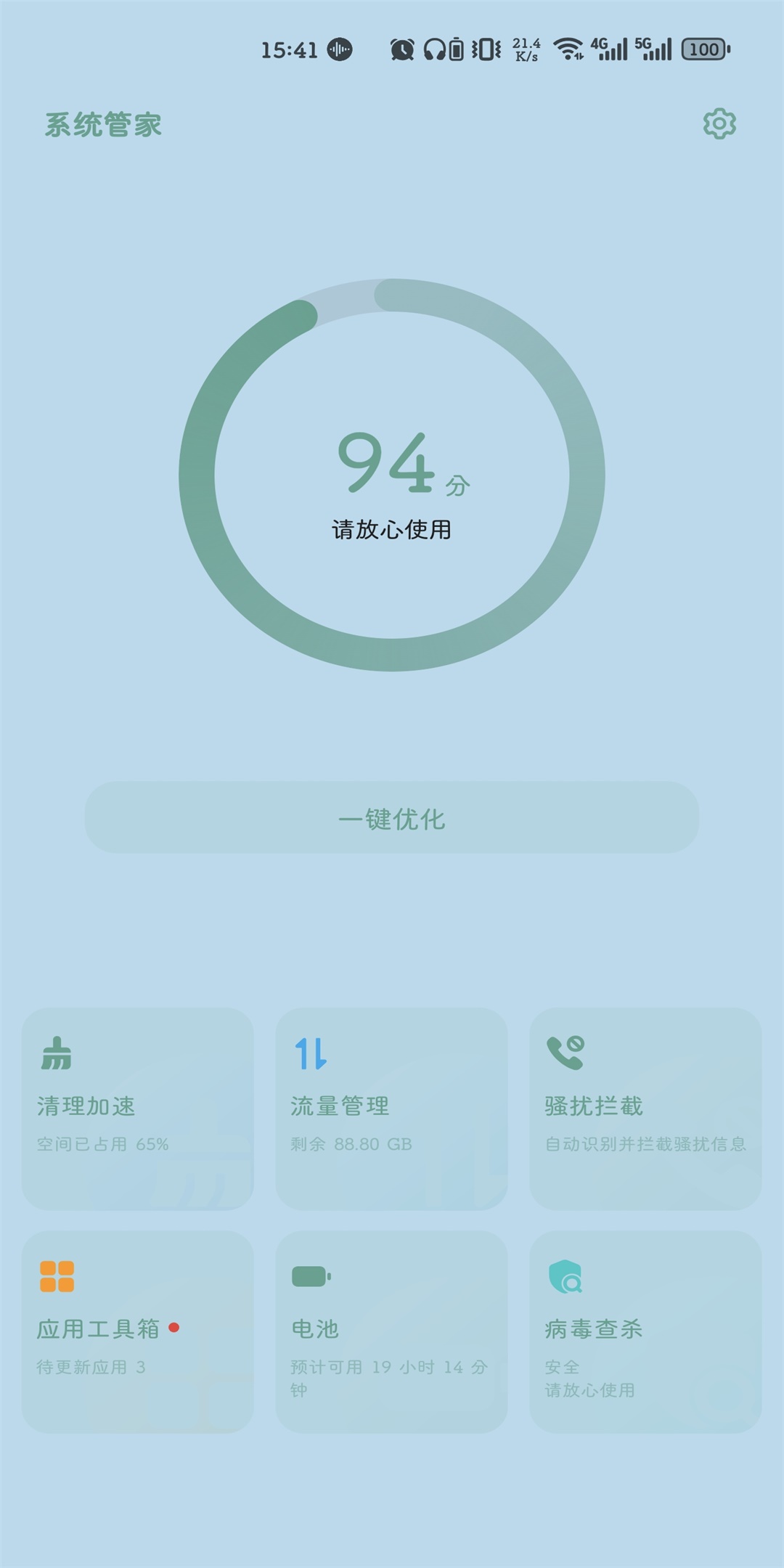Open the 流量管理 card
This screenshot has width=784, height=1568.
pos(392,1108)
